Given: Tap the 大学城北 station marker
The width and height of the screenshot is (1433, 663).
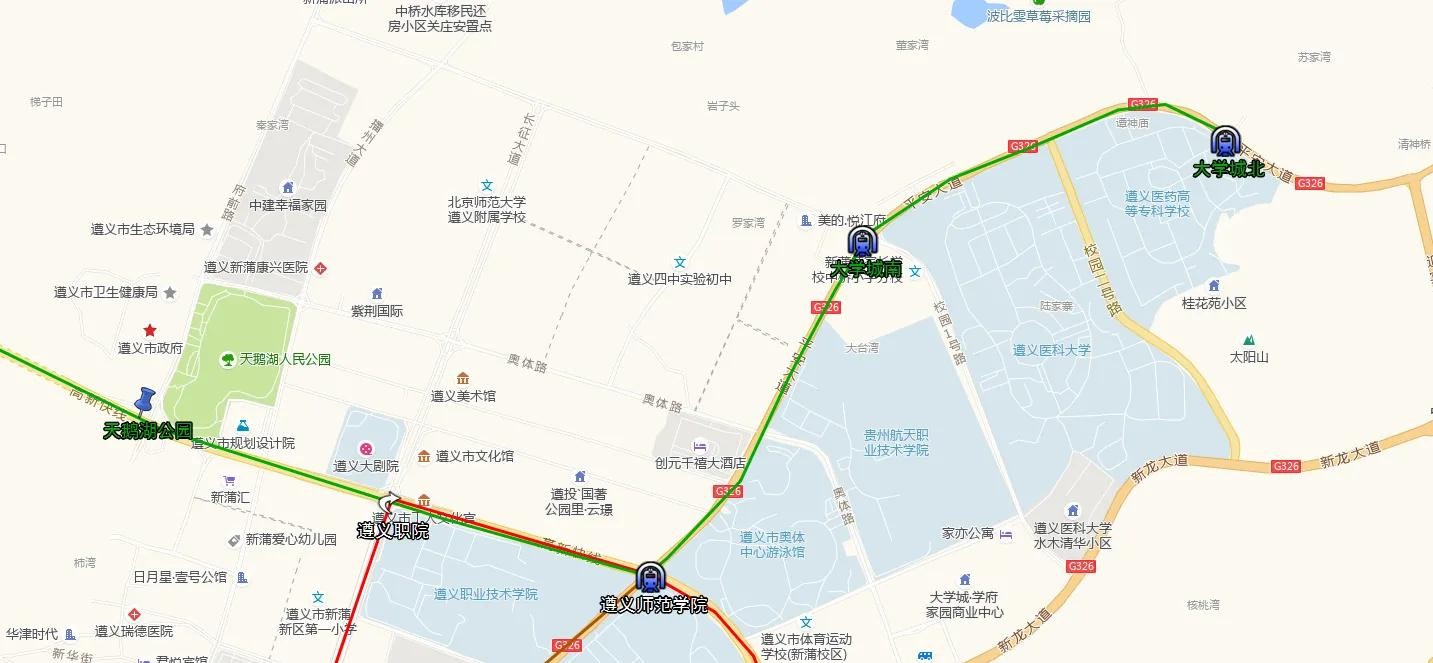Looking at the screenshot, I should pos(1225,141).
